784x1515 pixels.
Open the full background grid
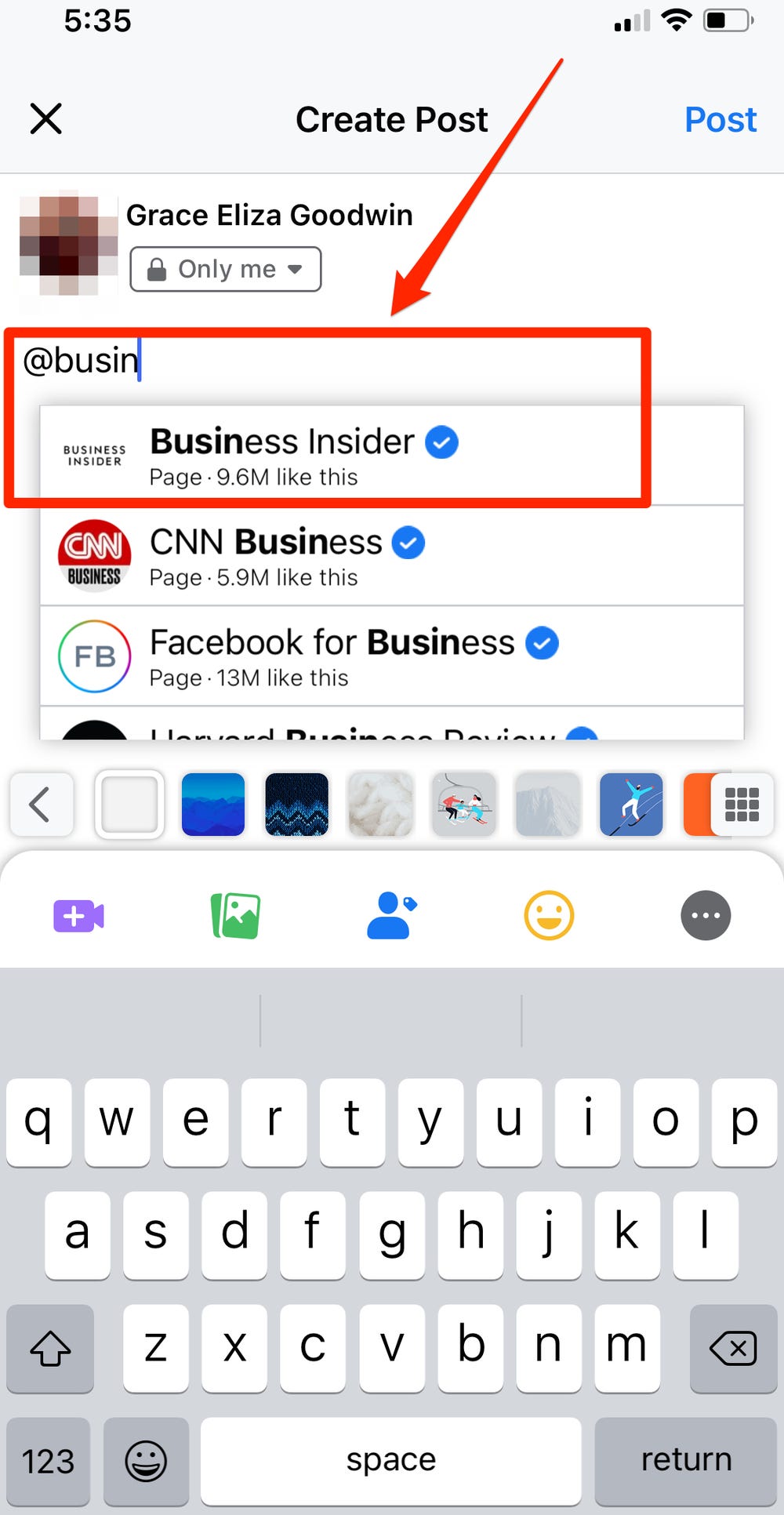tap(742, 805)
